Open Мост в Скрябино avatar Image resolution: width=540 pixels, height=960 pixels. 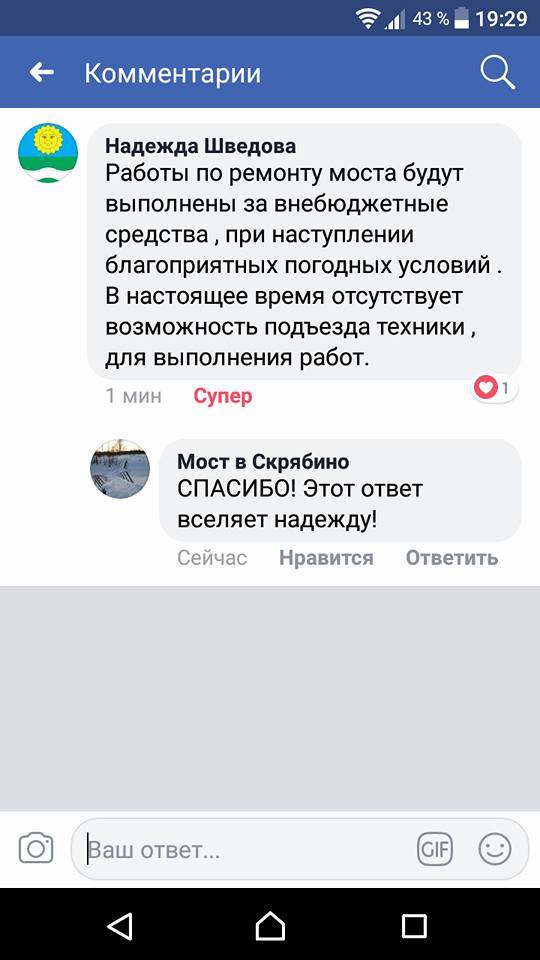click(x=121, y=468)
